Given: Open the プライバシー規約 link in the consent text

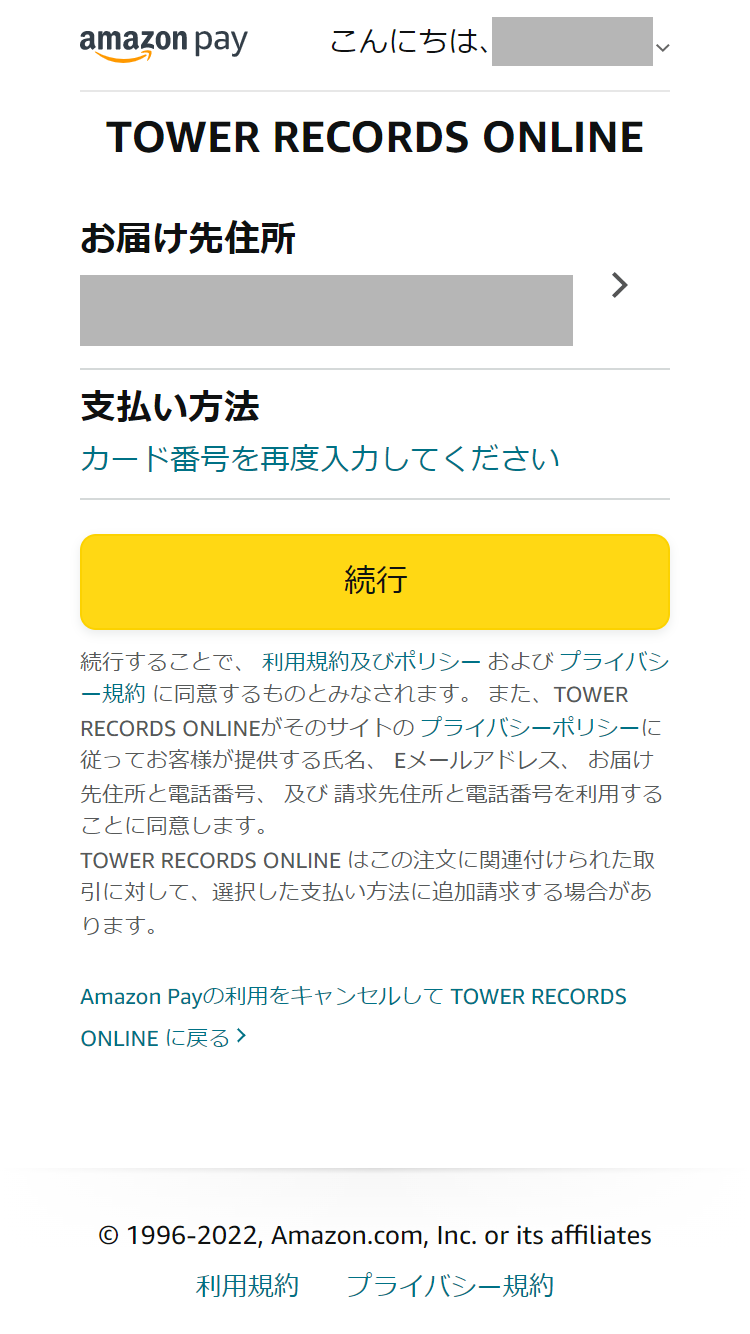Looking at the screenshot, I should coord(612,661).
